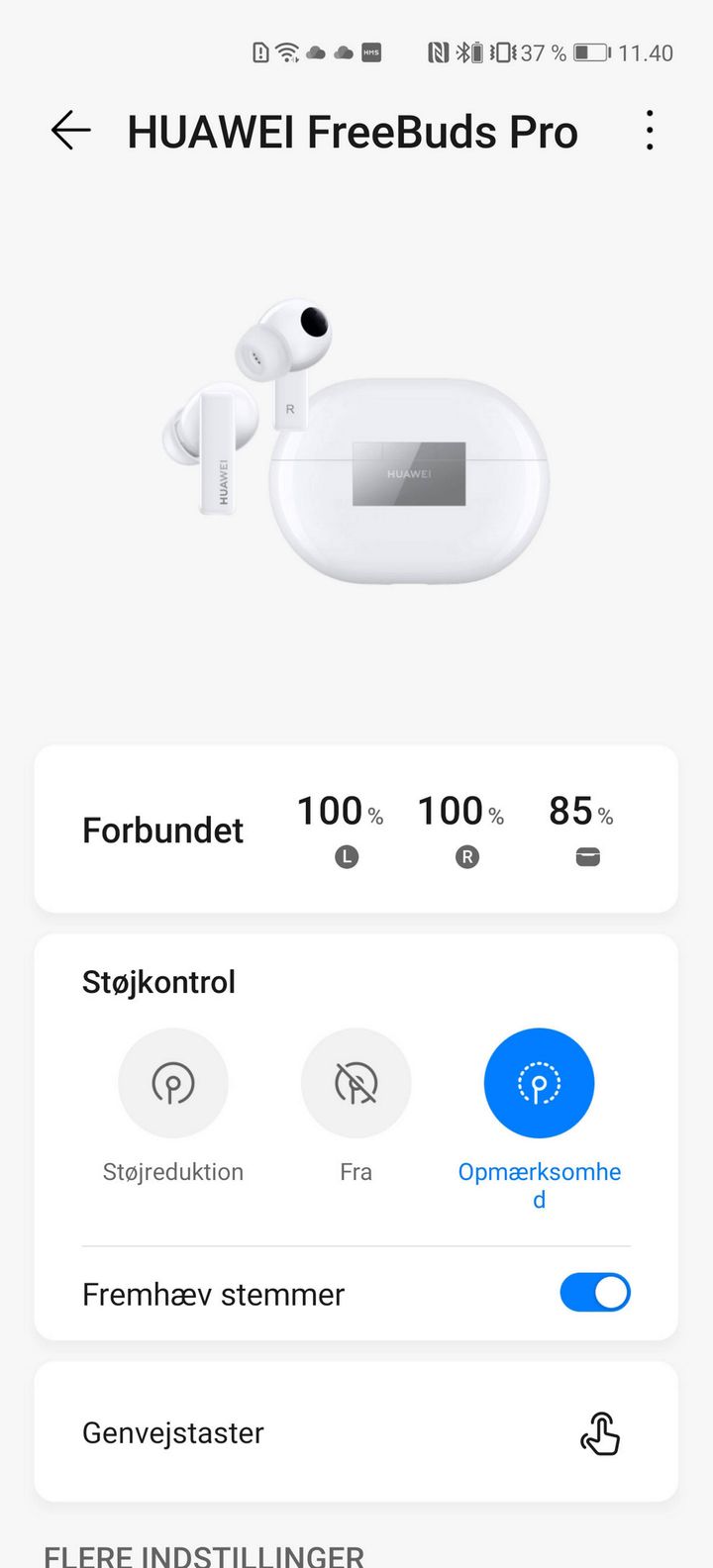Select the Opmærksomhed awareness mode

pyautogui.click(x=539, y=1084)
